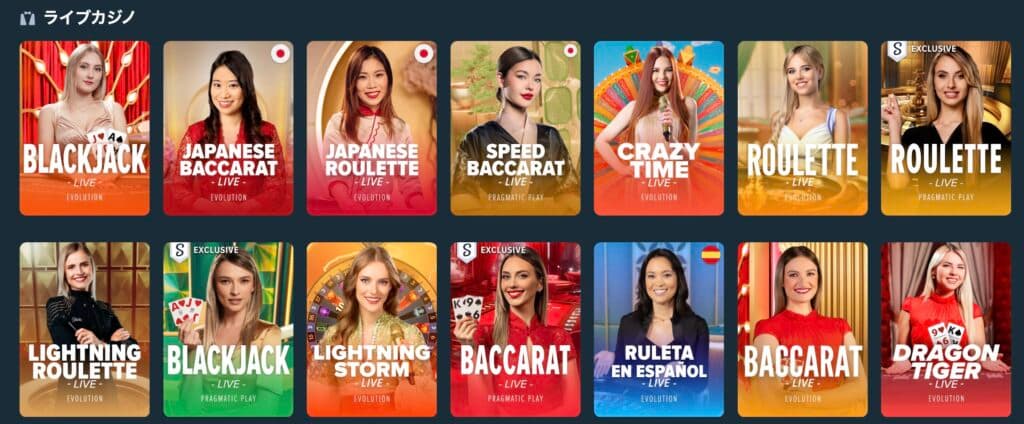Open the exclusive Pragmatic Play Blackjack

coord(228,329)
